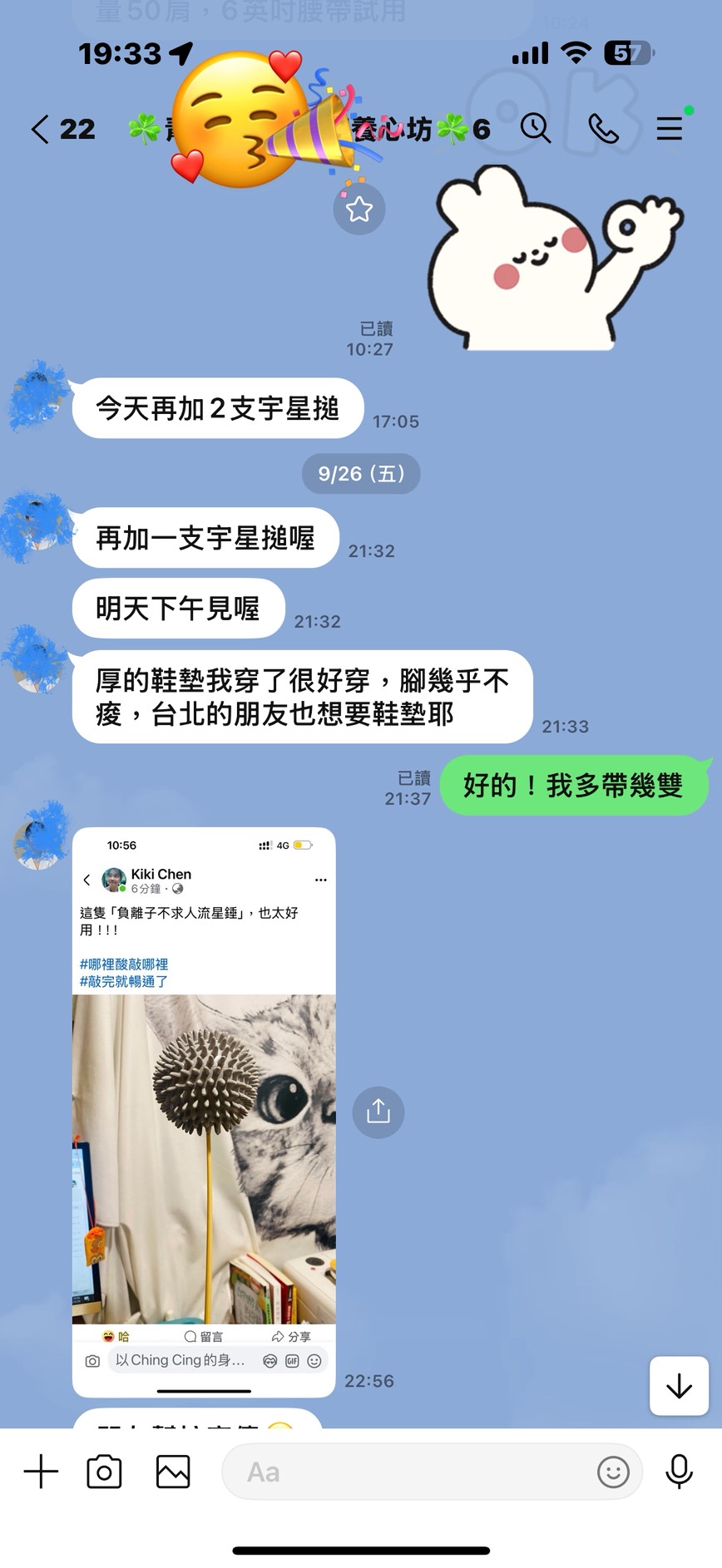This screenshot has height=1568, width=722.
Task: Record a voice message
Action: pos(679,1472)
